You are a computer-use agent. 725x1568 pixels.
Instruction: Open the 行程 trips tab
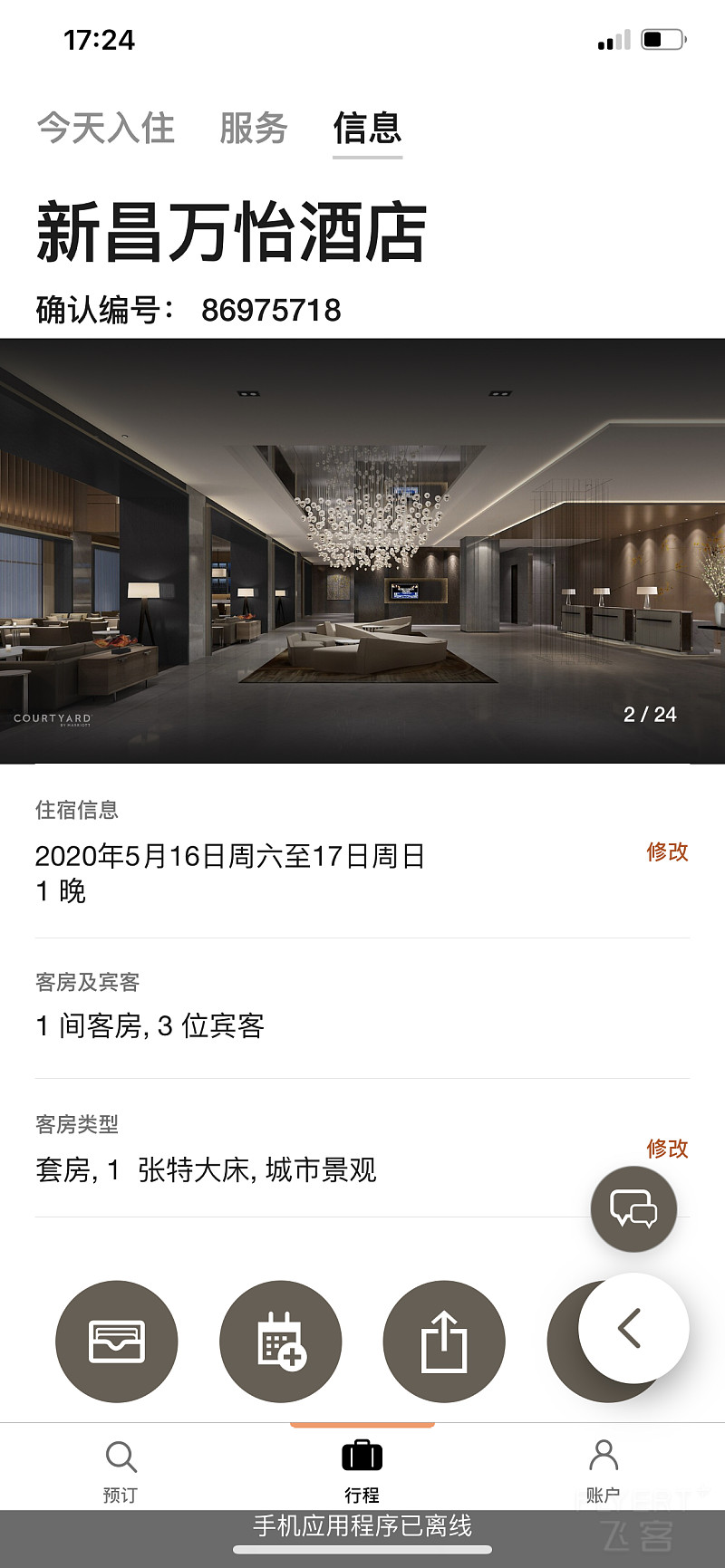click(x=362, y=1470)
